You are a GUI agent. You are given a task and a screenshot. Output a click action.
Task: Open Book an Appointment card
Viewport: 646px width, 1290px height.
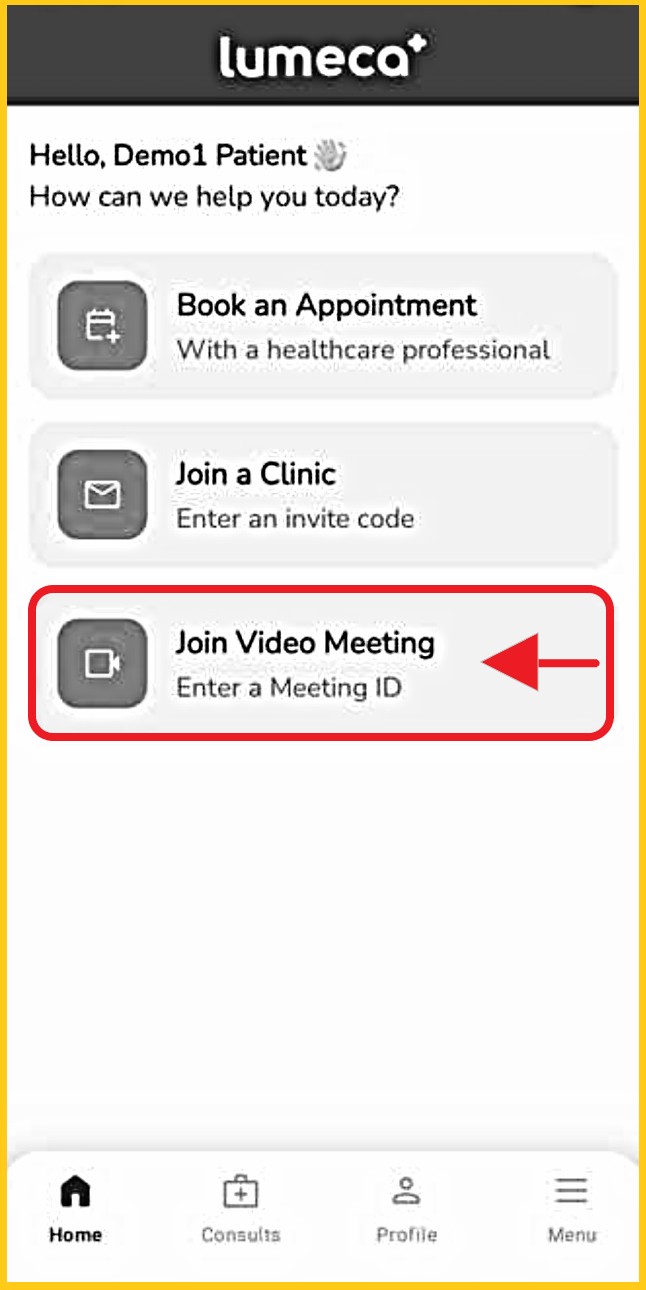click(x=322, y=326)
